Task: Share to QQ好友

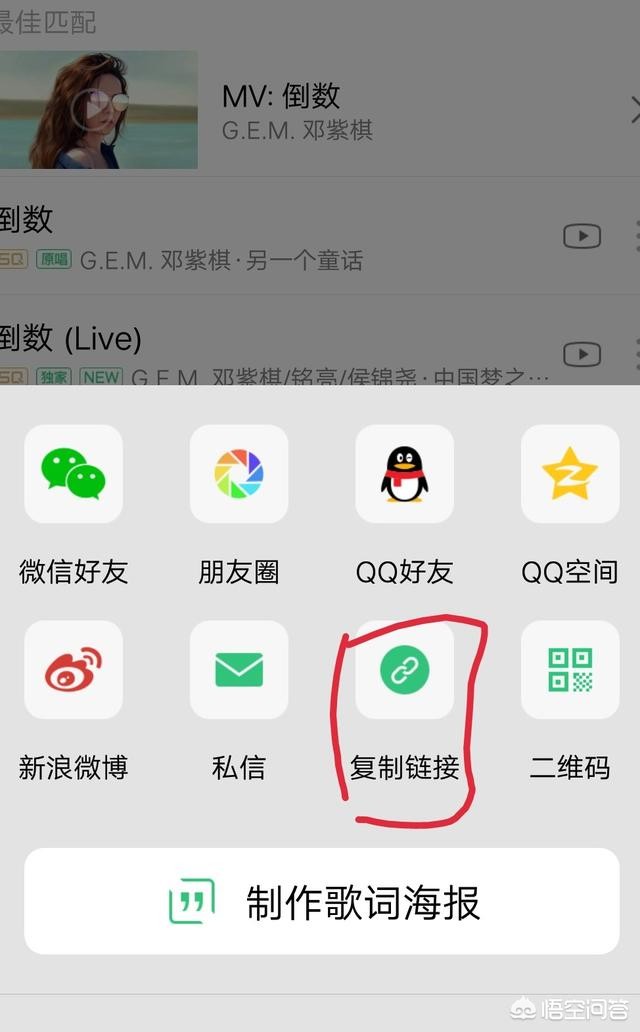Action: coord(404,474)
